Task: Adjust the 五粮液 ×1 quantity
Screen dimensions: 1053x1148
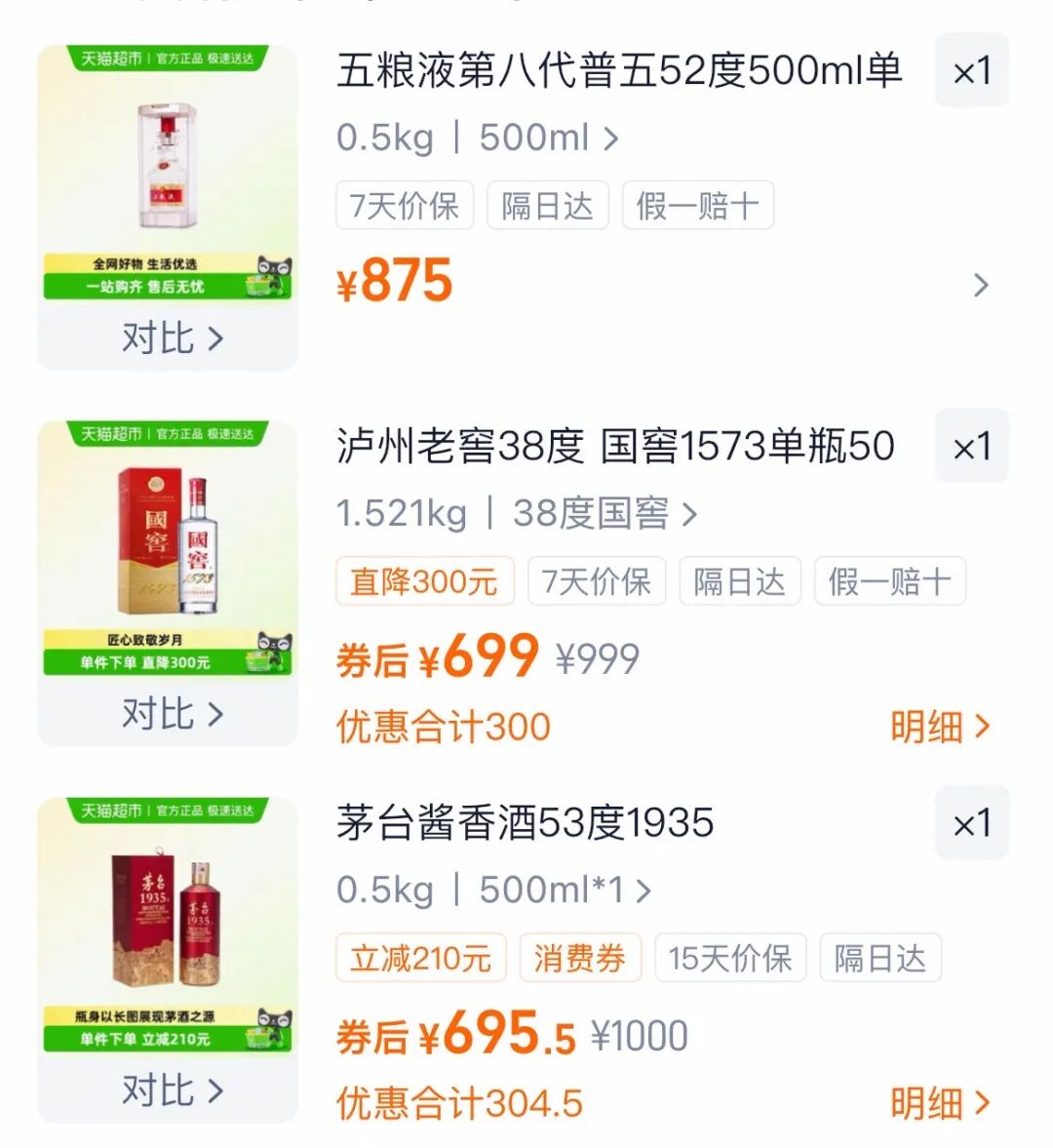Action: click(971, 71)
